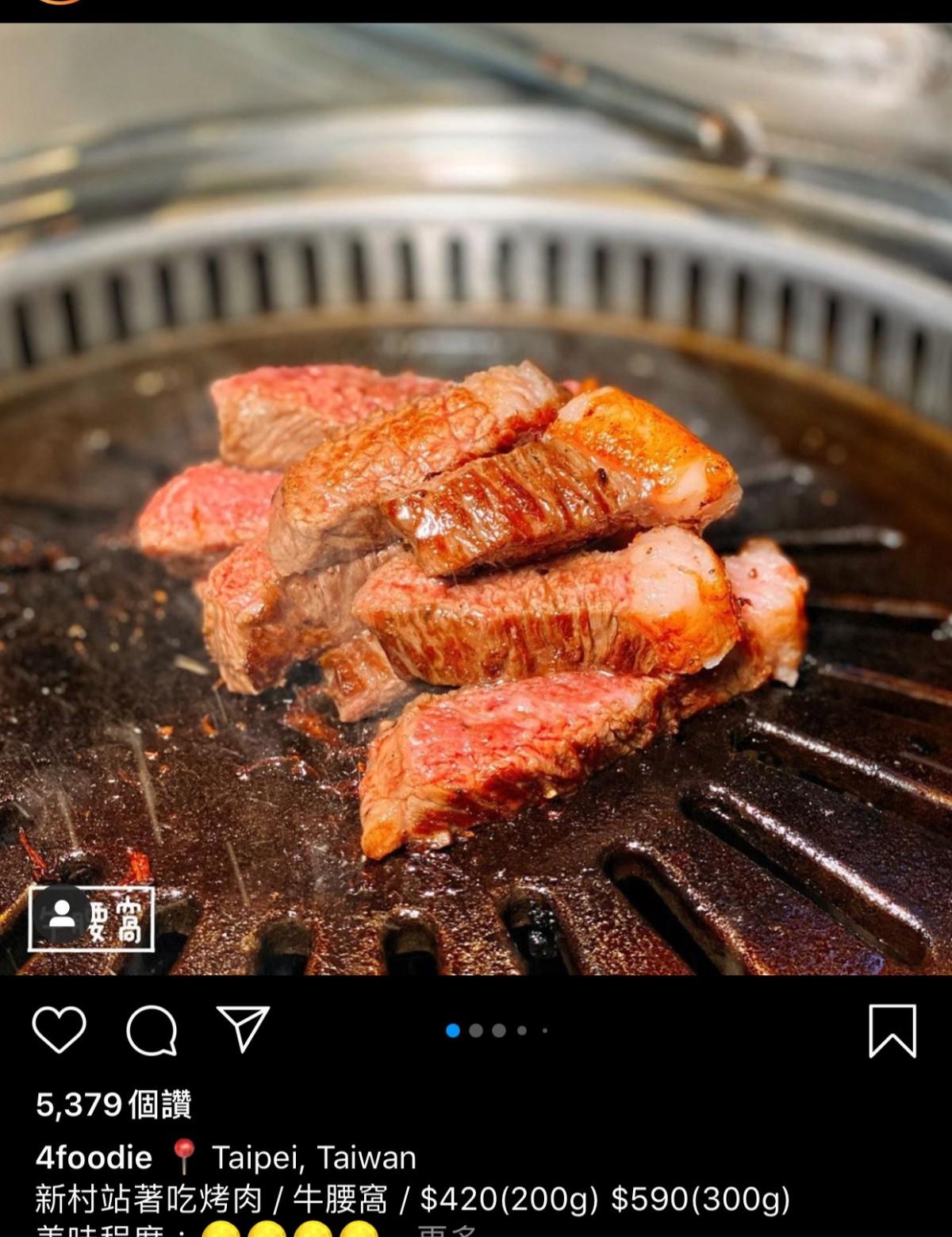952x1237 pixels.
Task: Show tagged accounts with the person icon
Action: (x=61, y=916)
